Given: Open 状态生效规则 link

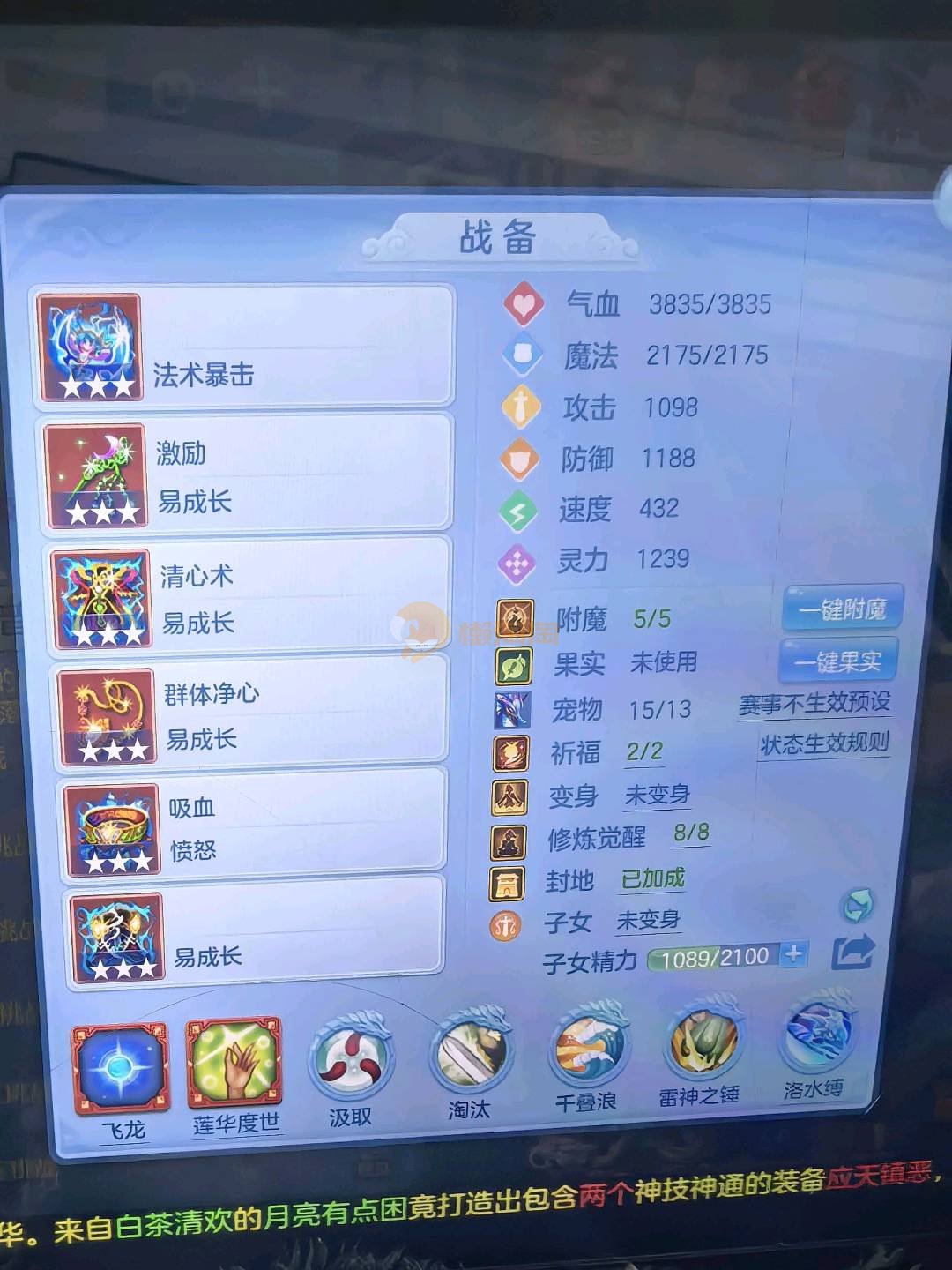Looking at the screenshot, I should point(824,744).
